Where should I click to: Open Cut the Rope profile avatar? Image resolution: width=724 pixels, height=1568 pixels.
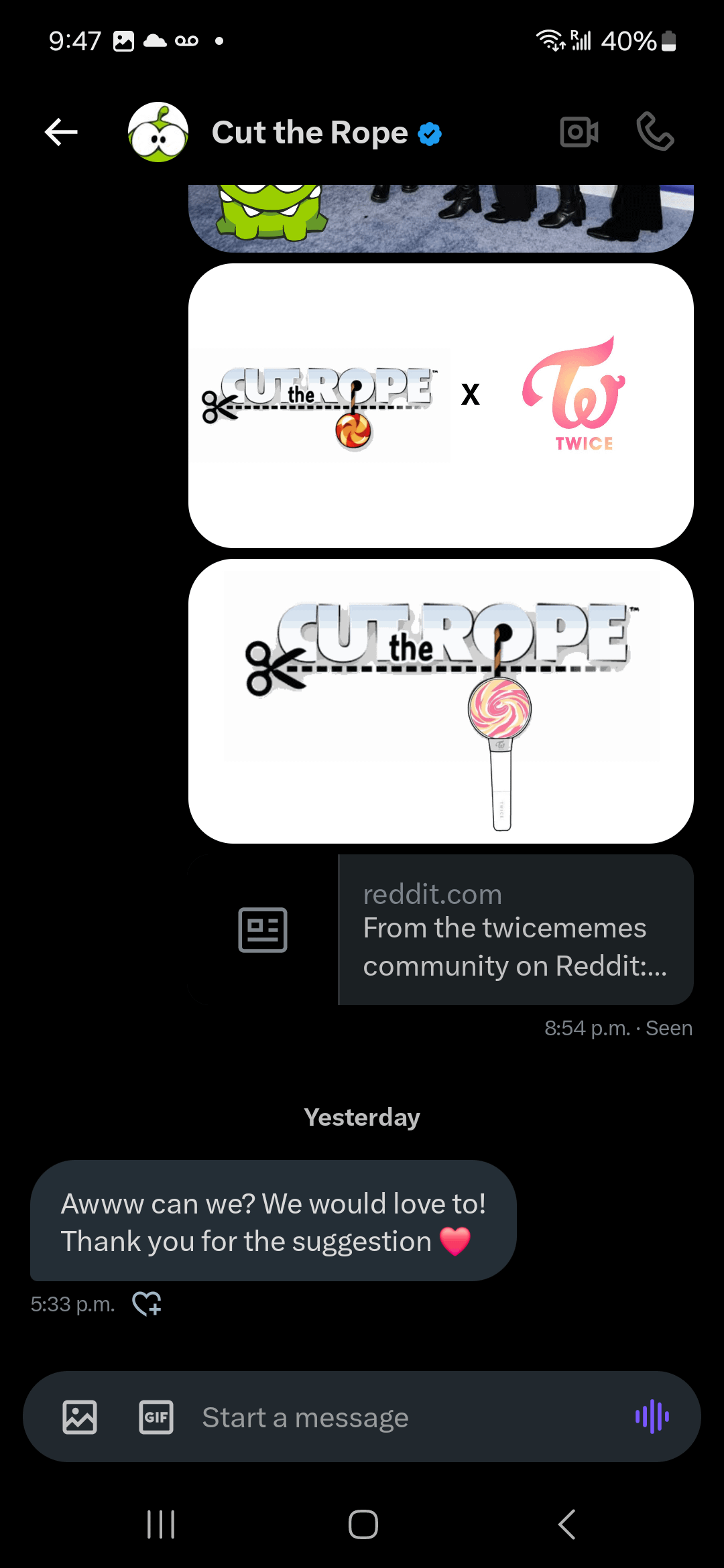click(158, 132)
